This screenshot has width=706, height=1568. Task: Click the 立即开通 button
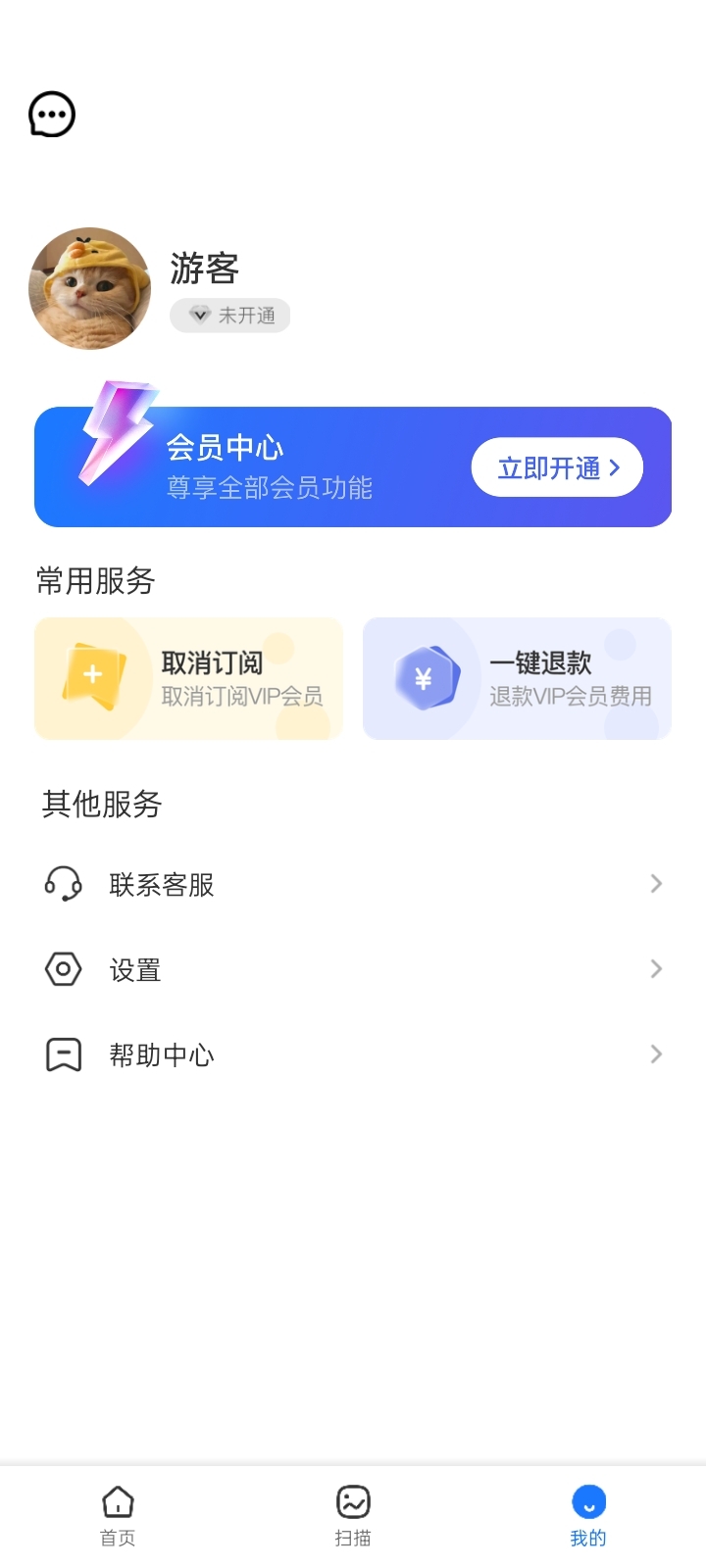point(556,467)
